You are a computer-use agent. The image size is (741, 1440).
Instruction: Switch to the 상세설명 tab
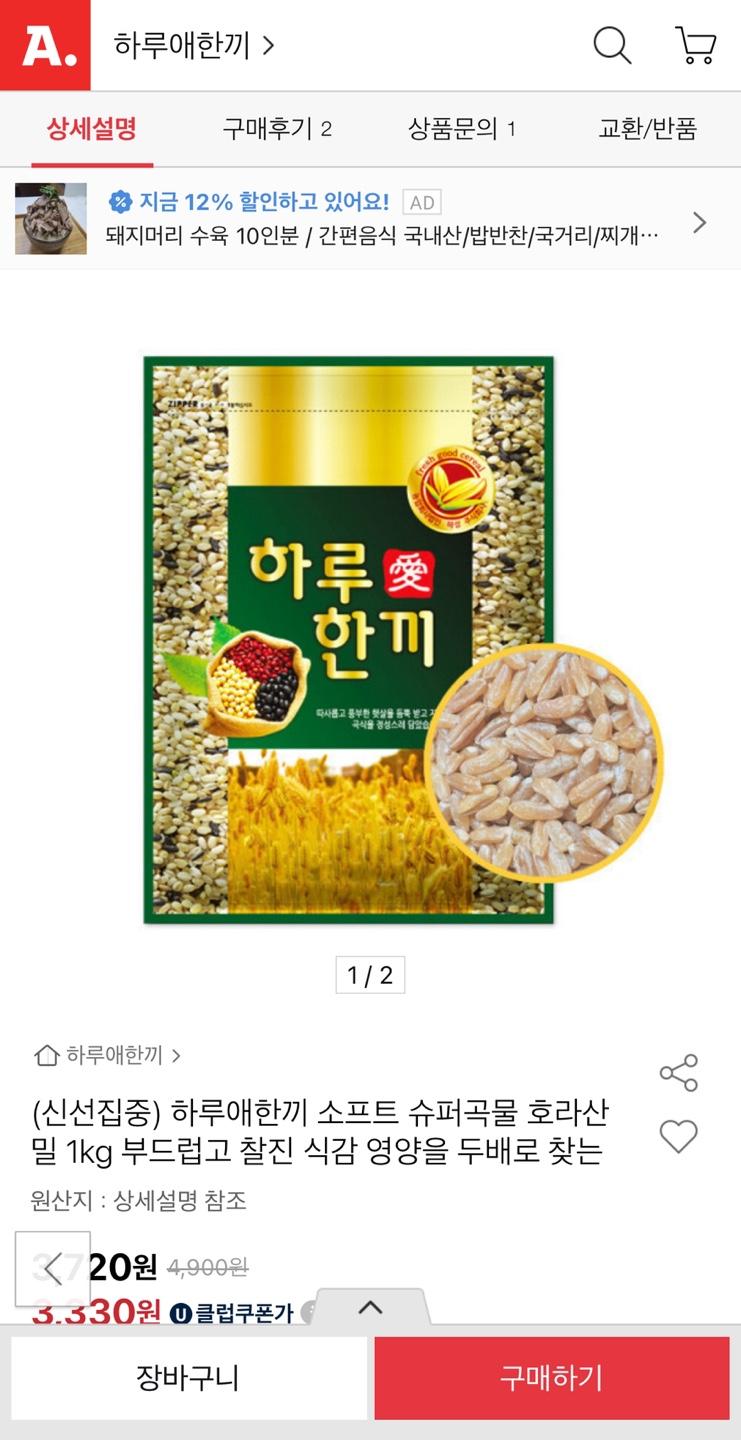(x=92, y=128)
